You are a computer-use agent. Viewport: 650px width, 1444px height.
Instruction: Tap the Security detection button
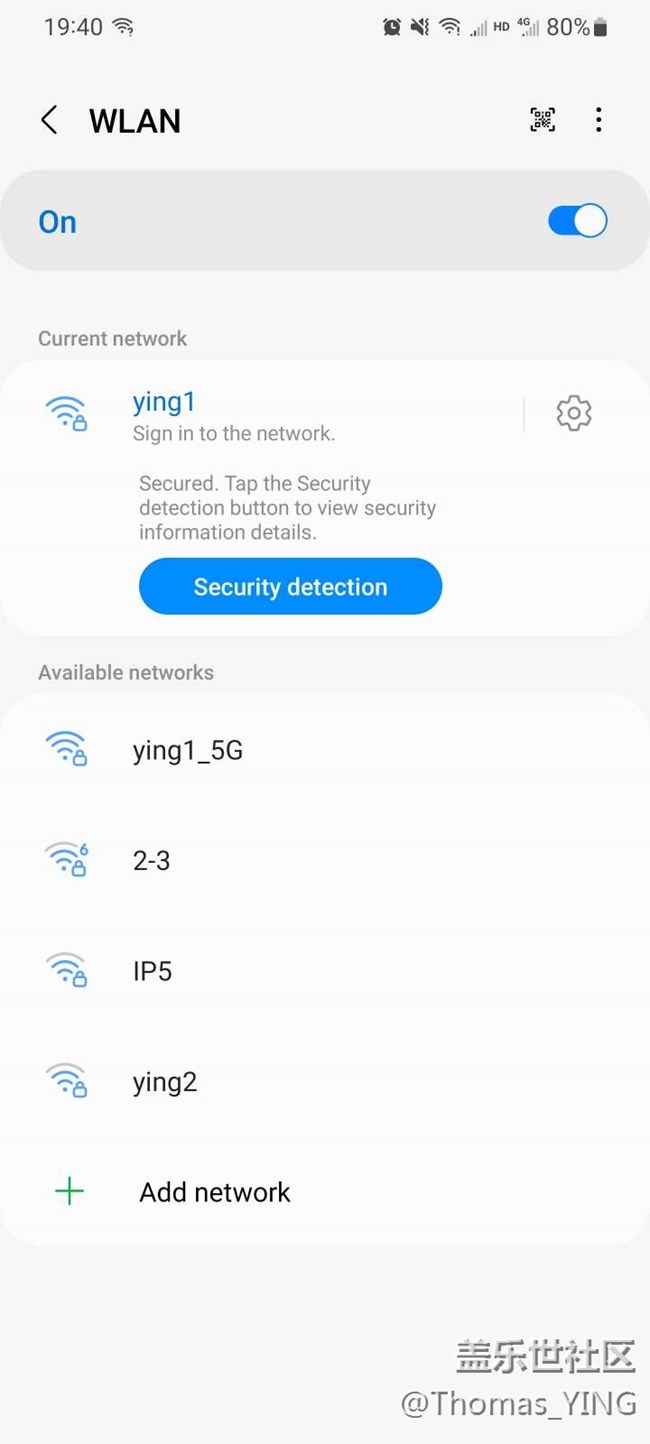[x=290, y=587]
